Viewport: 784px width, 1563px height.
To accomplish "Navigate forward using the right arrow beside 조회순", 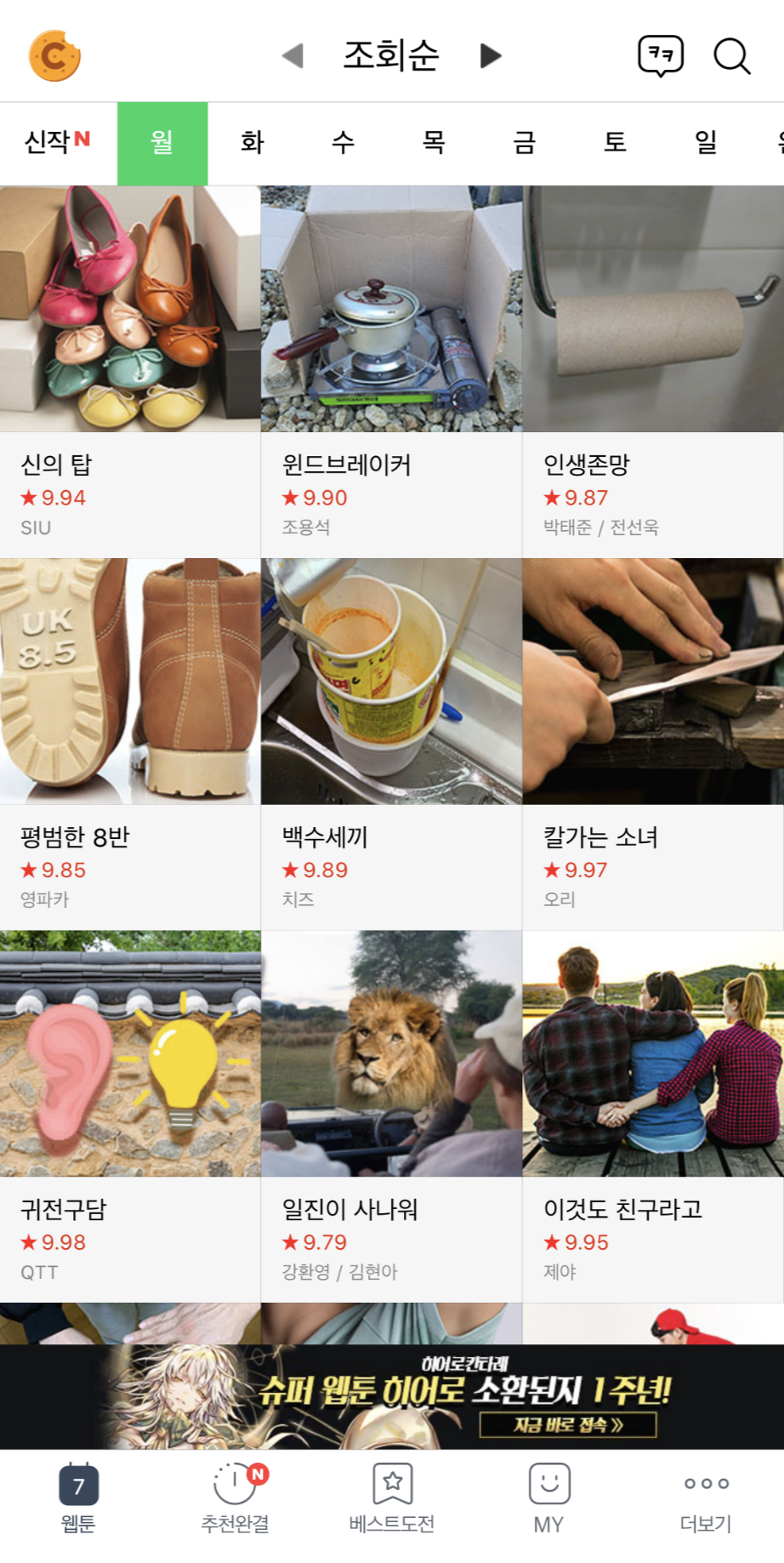I will coord(491,56).
